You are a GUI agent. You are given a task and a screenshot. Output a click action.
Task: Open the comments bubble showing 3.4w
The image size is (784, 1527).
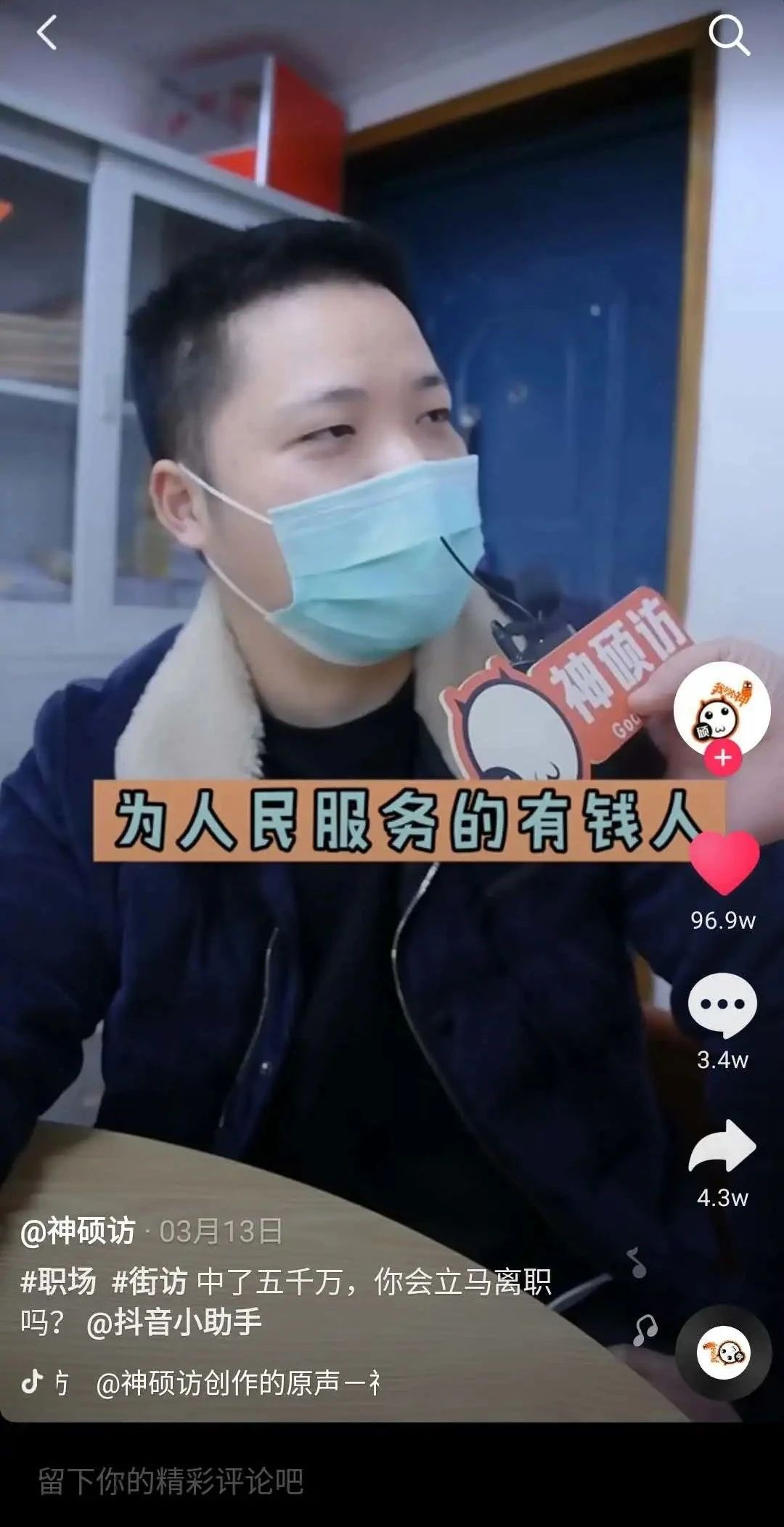(x=722, y=1006)
